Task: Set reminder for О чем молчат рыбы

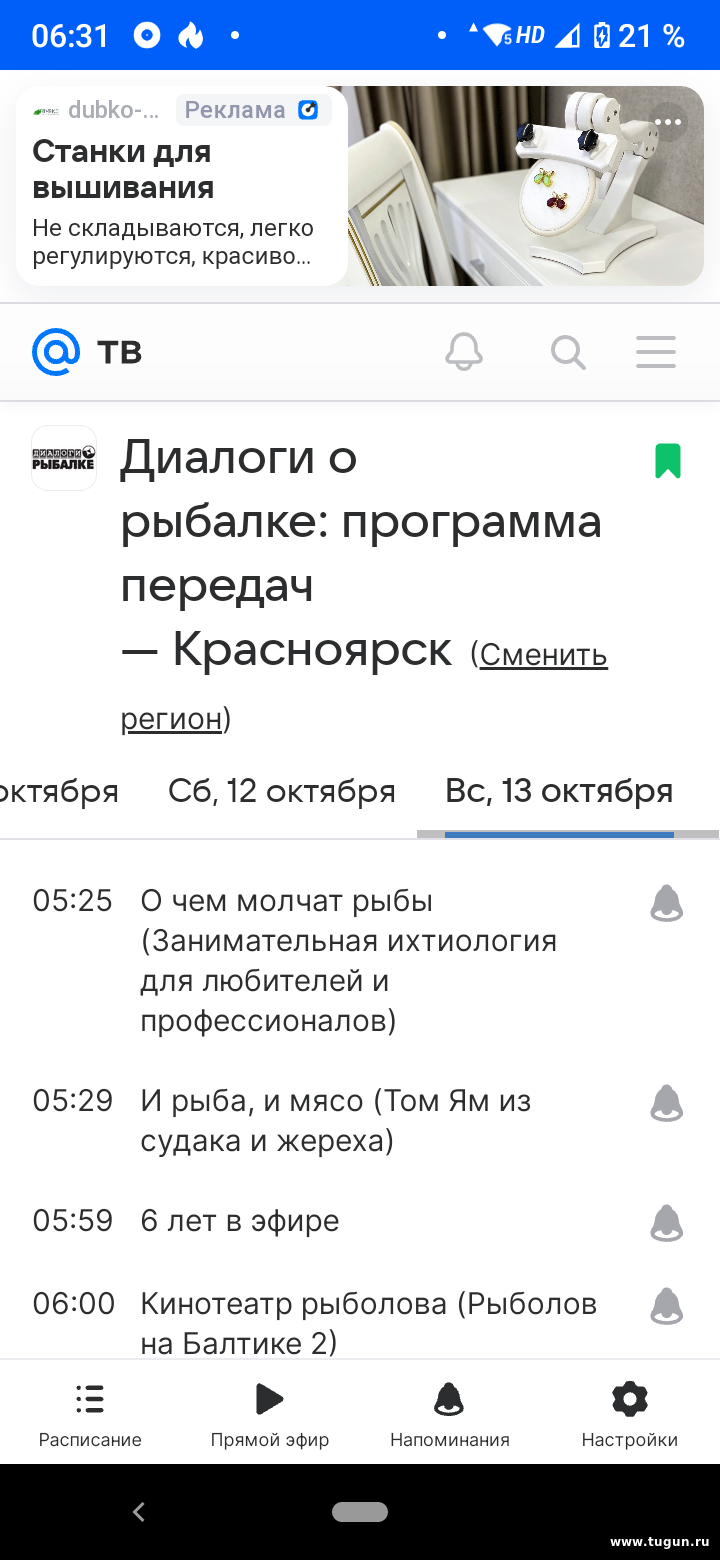Action: (x=667, y=903)
